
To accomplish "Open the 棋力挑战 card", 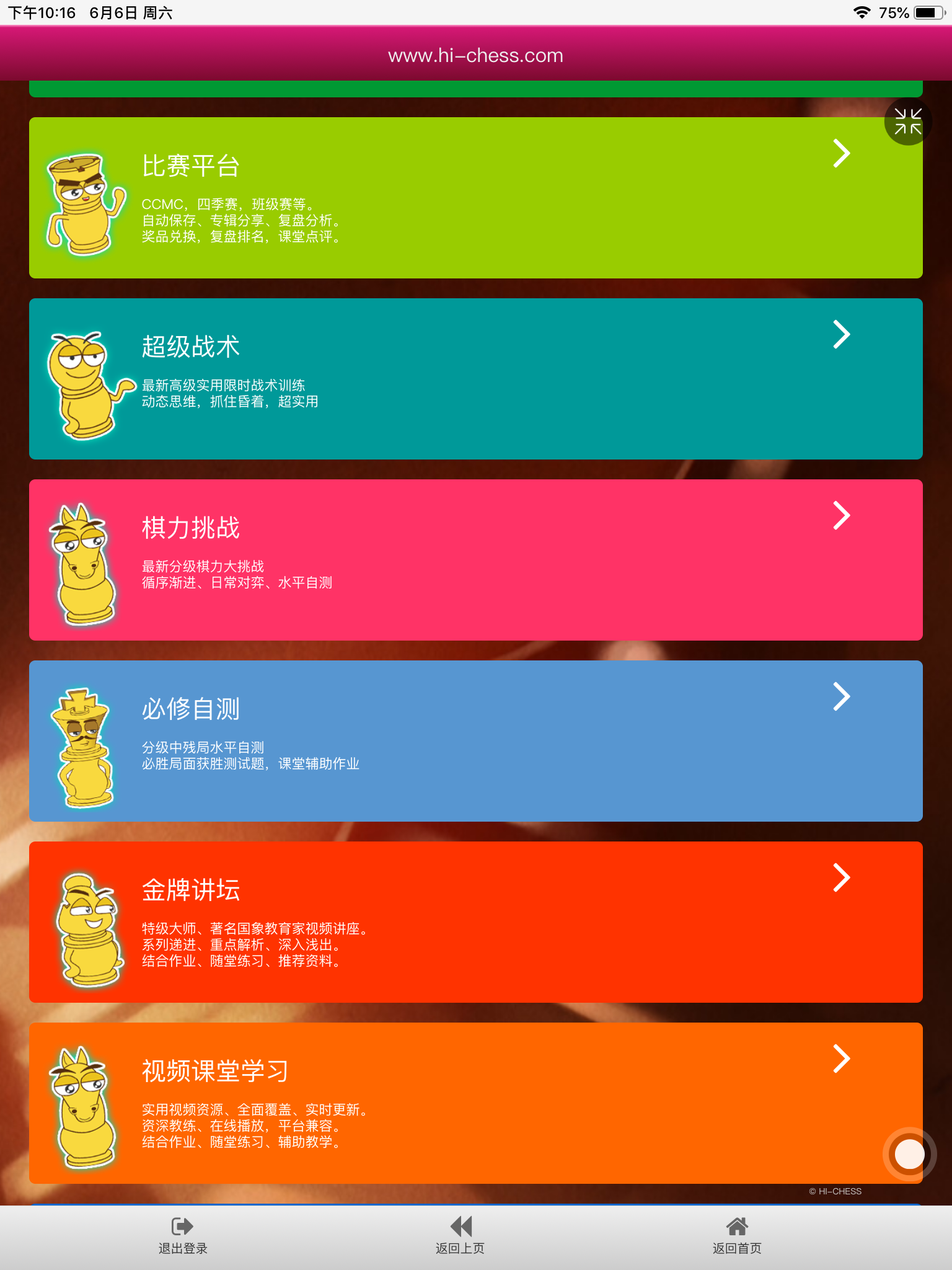I will pyautogui.click(x=475, y=559).
